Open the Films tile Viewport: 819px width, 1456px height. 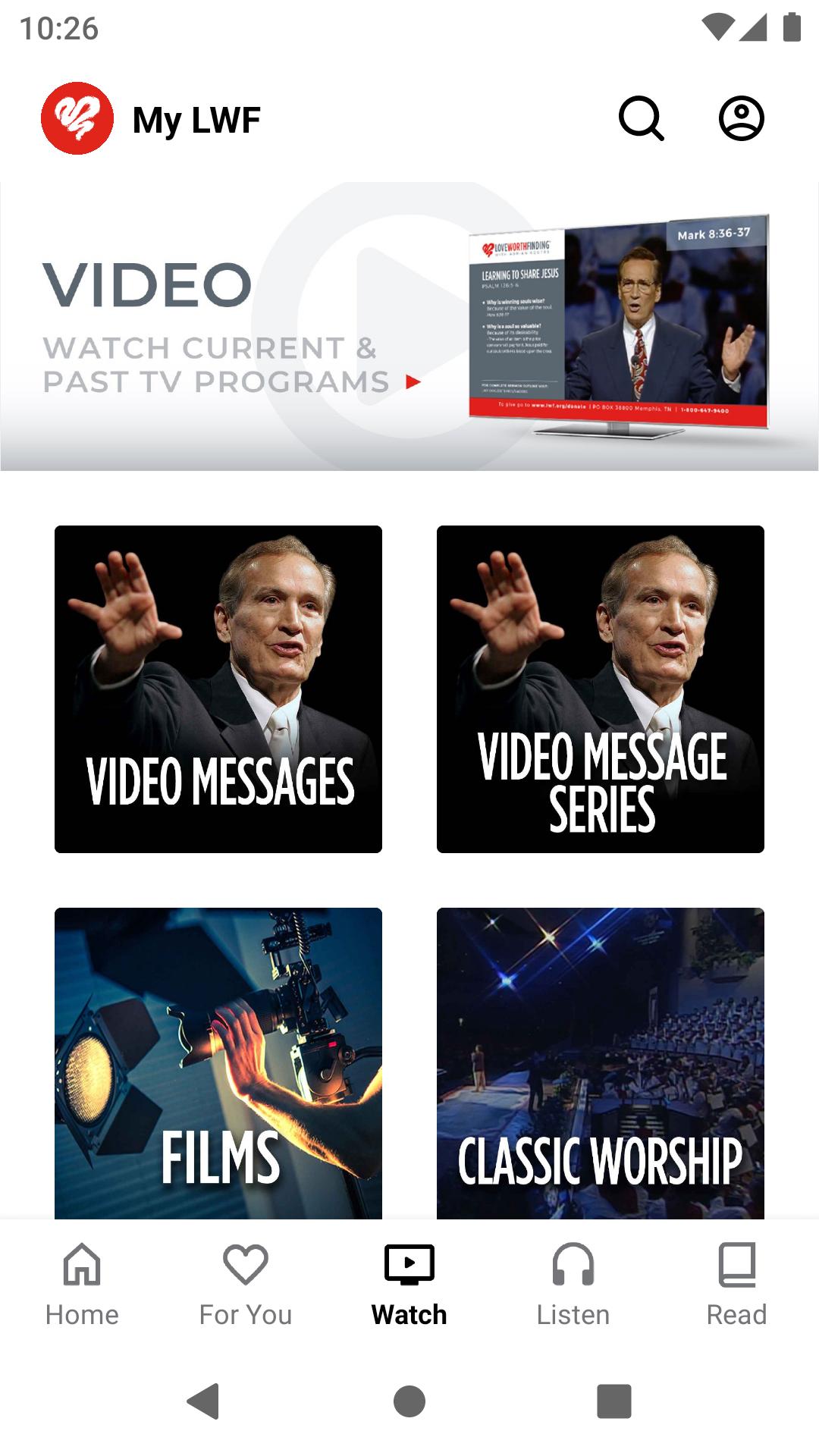point(218,1063)
